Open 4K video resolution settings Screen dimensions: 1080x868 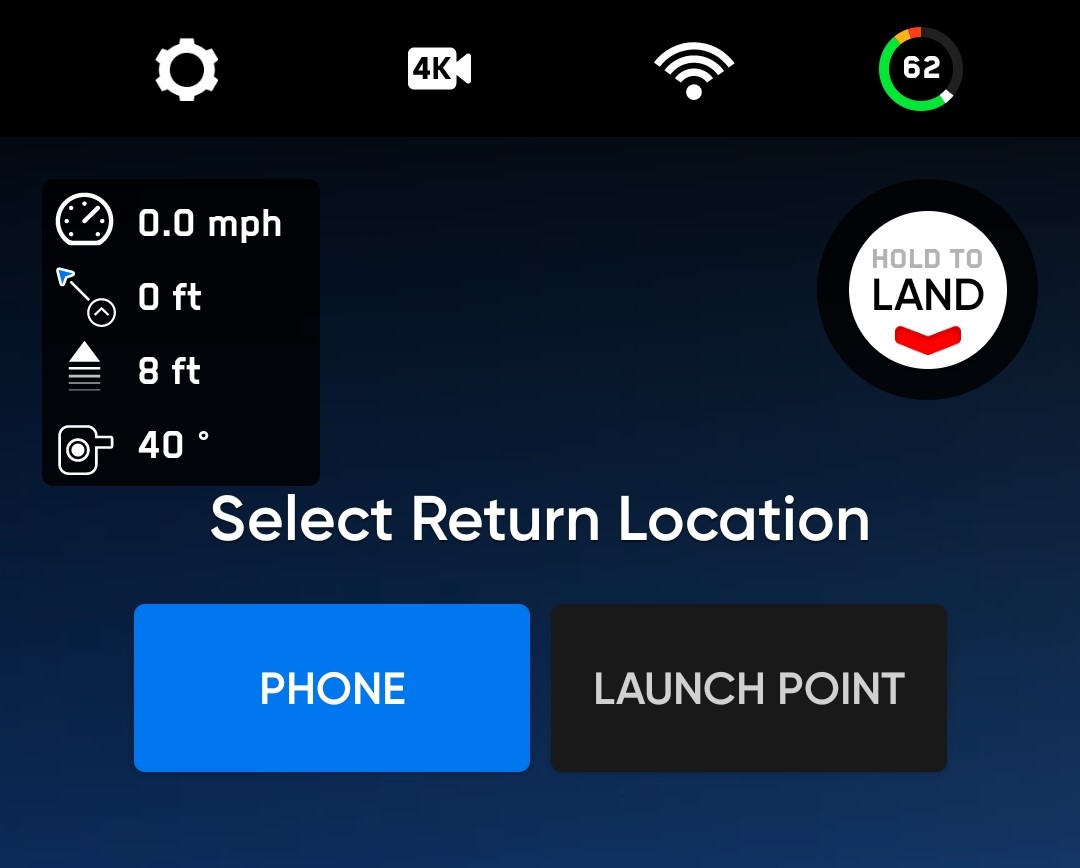coord(439,69)
